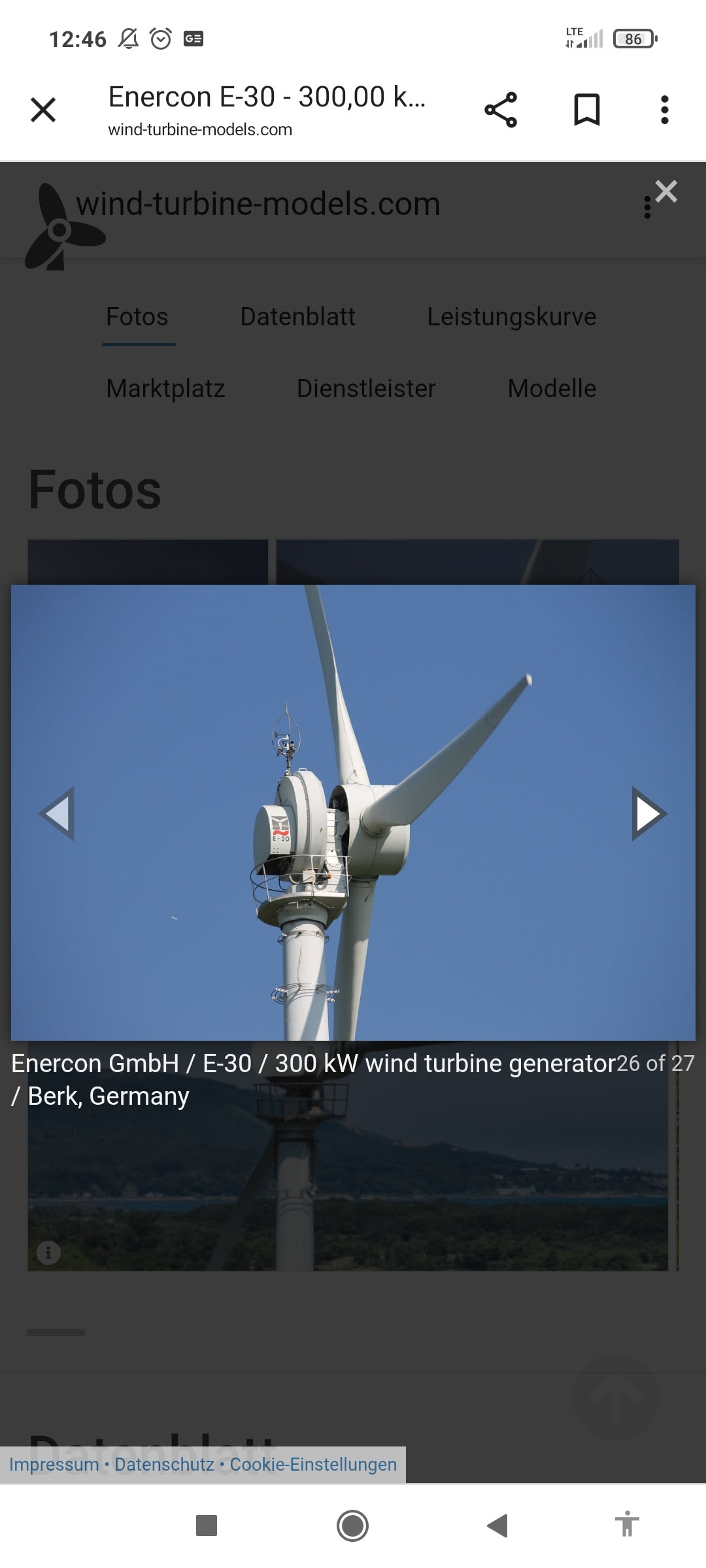
Task: Open Cookie-Einstellungen
Action: pyautogui.click(x=313, y=1464)
